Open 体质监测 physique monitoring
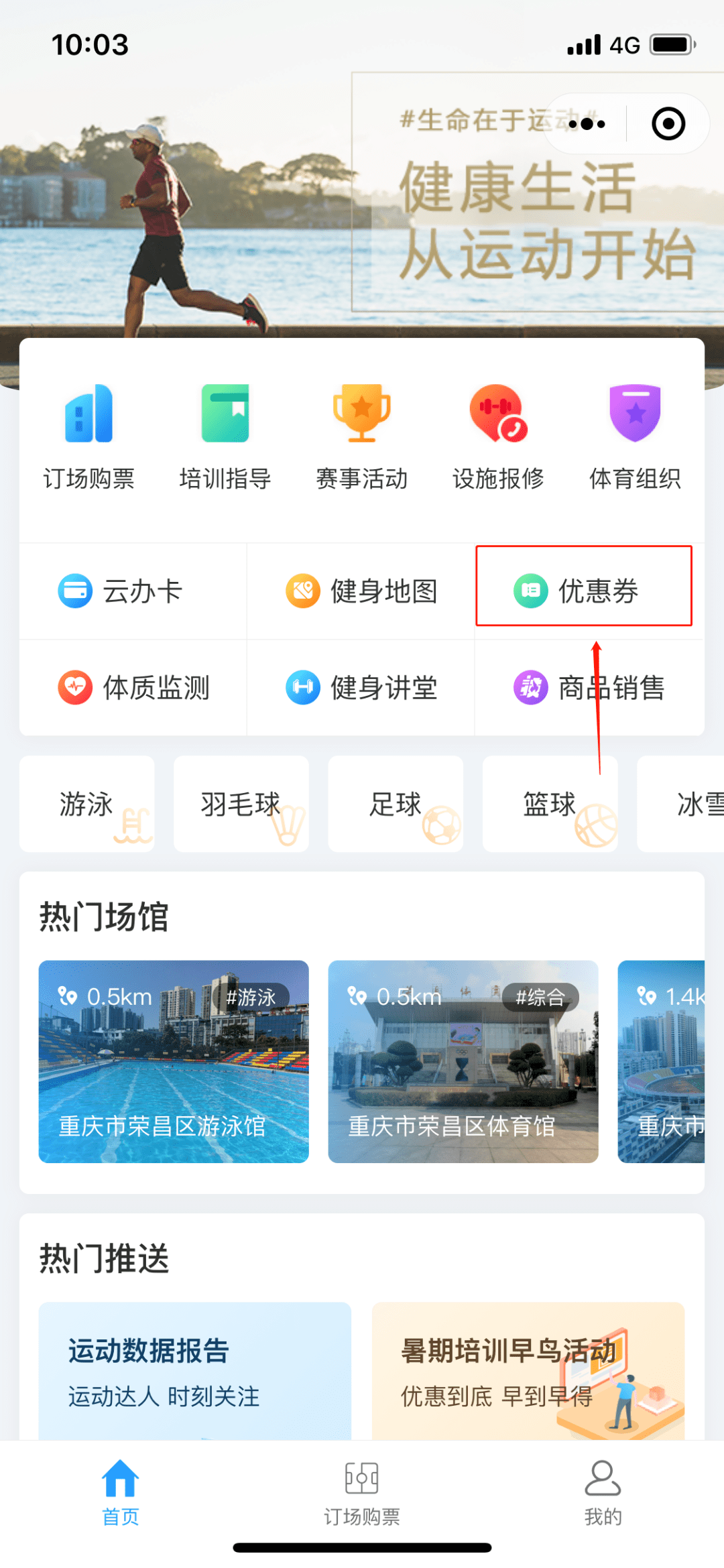The image size is (724, 1568). point(133,688)
